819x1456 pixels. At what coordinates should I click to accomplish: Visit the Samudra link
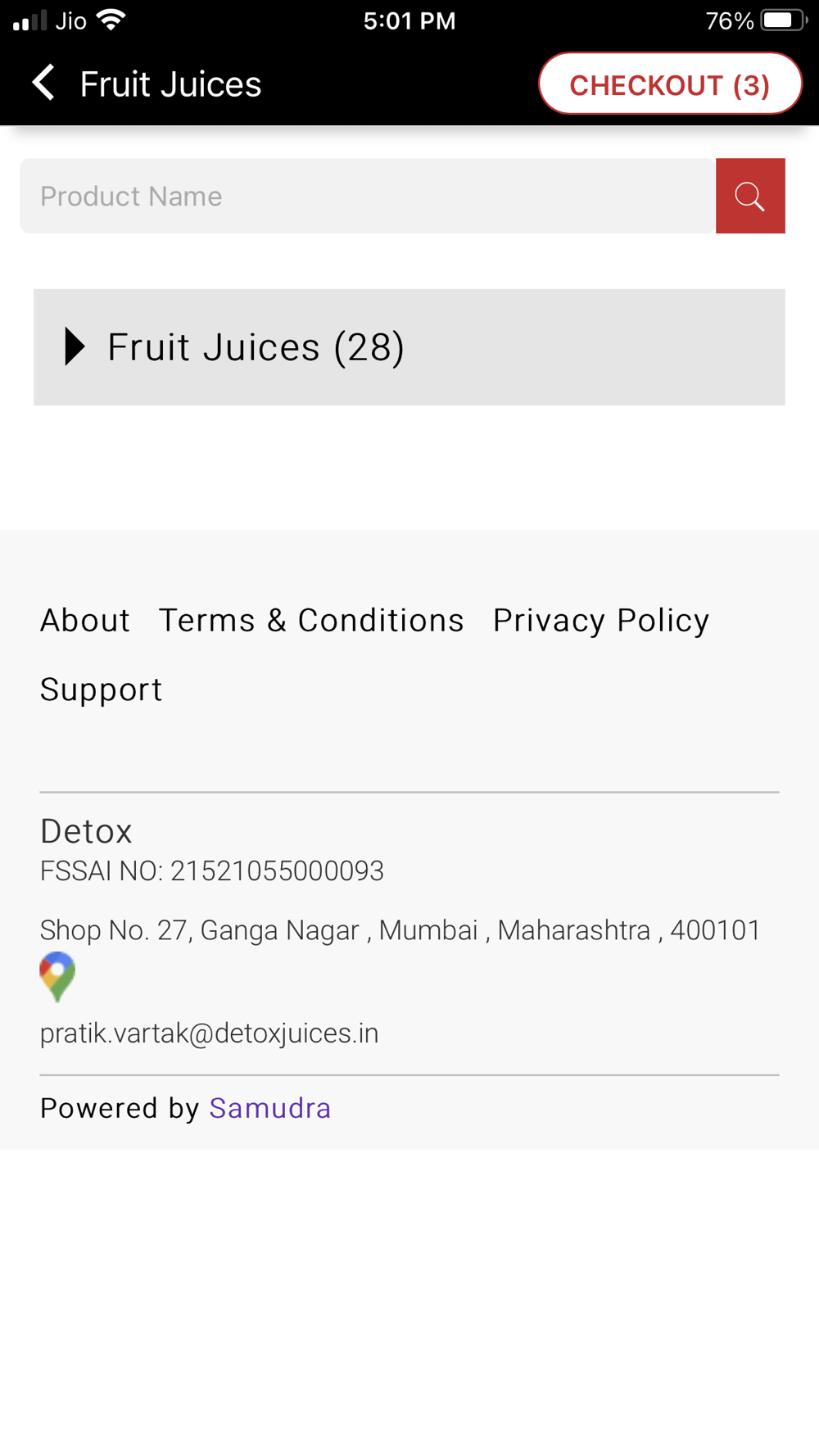click(270, 1108)
